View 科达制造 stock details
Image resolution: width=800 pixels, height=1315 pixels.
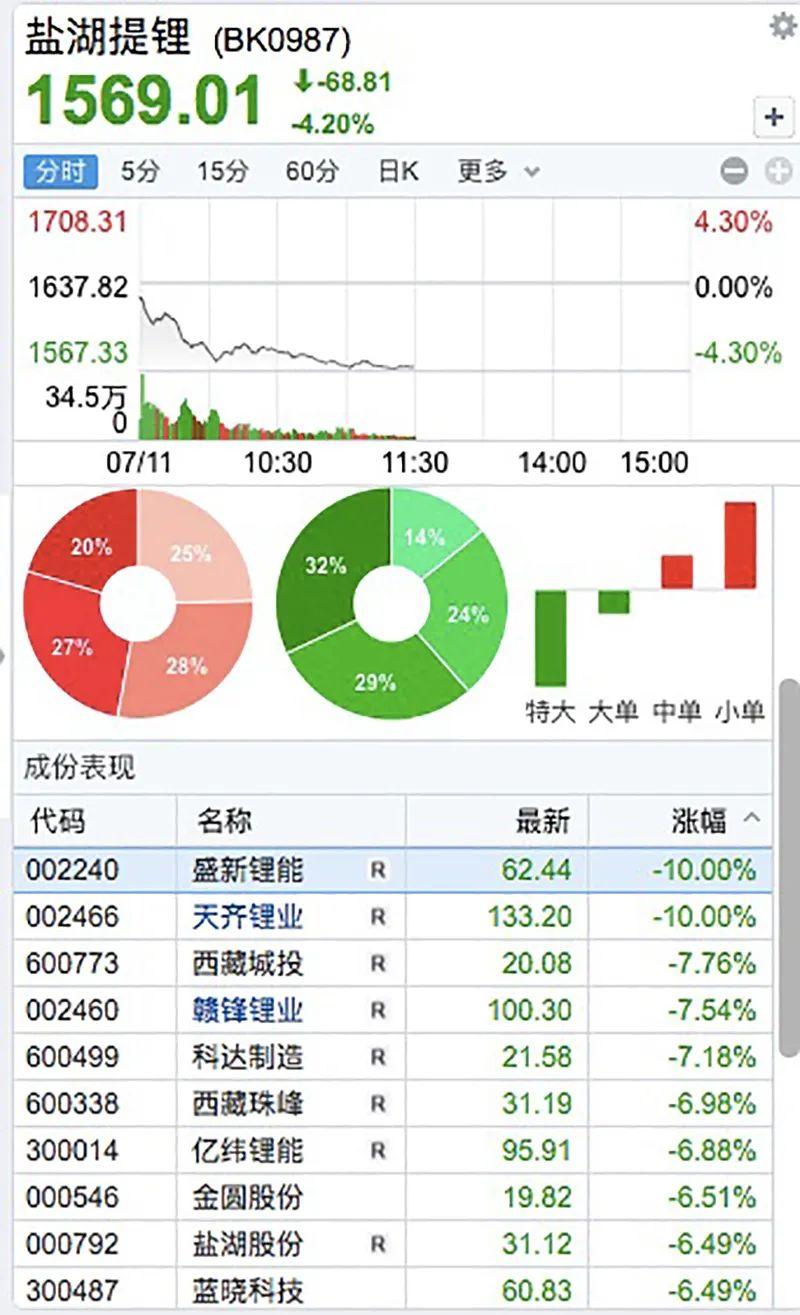coord(247,1057)
